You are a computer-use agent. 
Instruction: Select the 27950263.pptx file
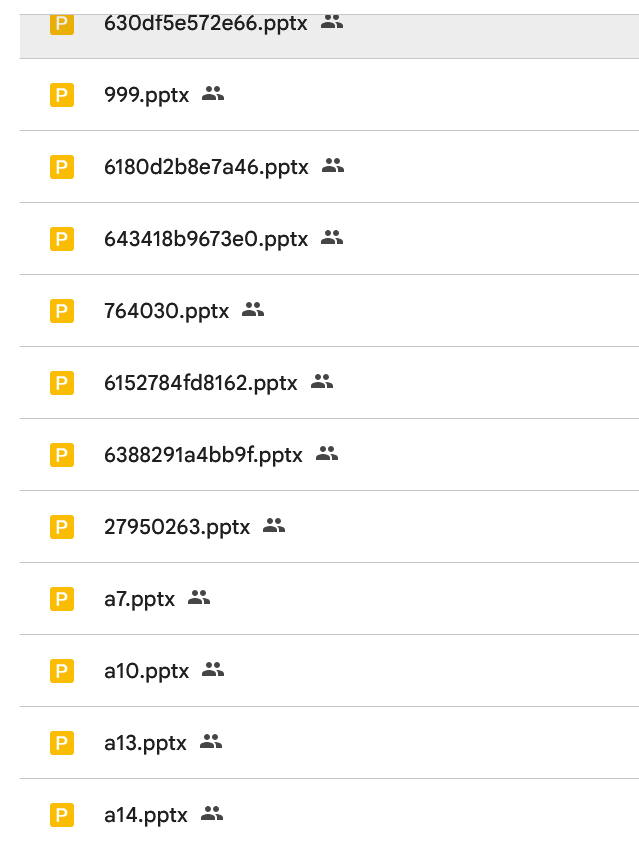(177, 527)
